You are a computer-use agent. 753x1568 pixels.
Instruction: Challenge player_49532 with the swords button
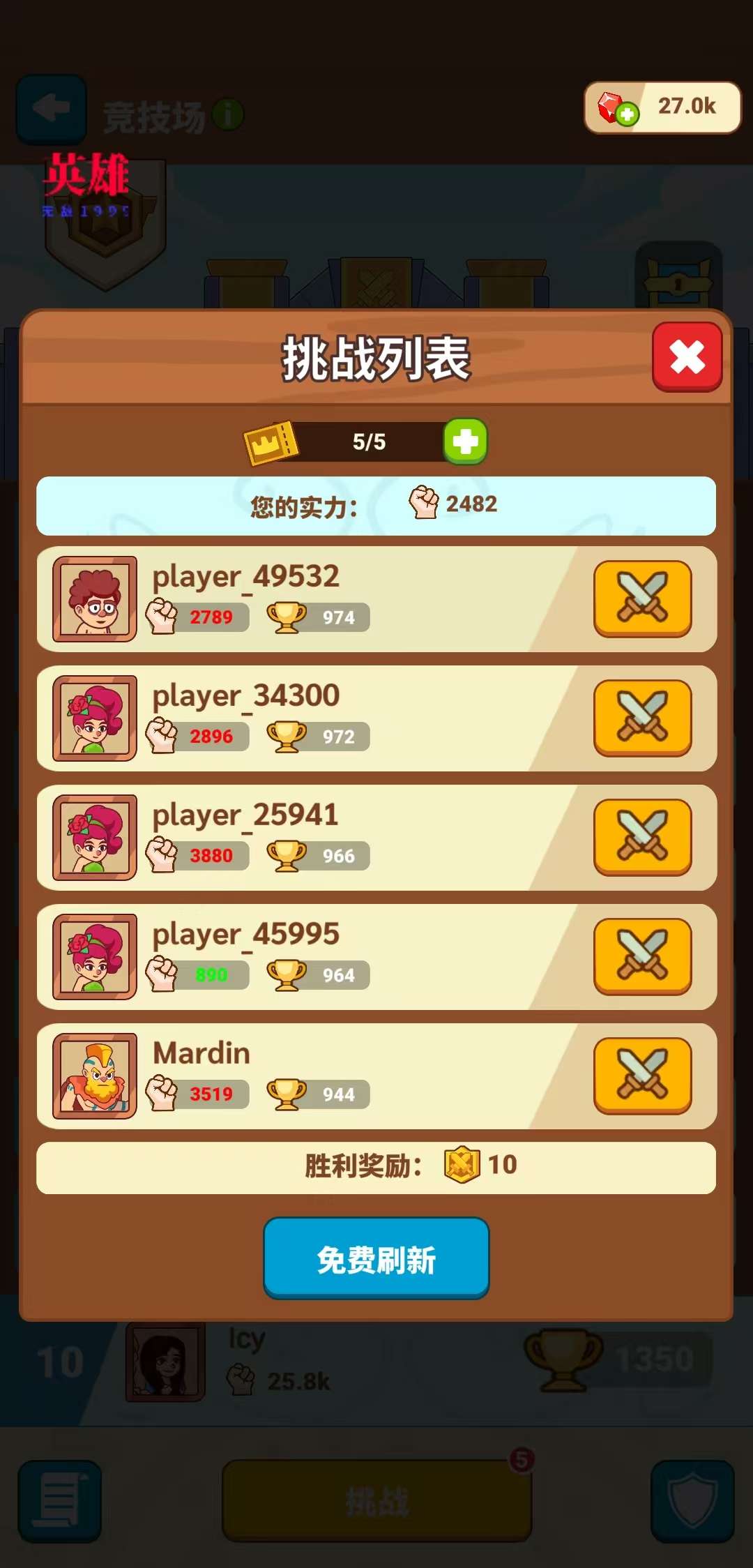click(642, 598)
